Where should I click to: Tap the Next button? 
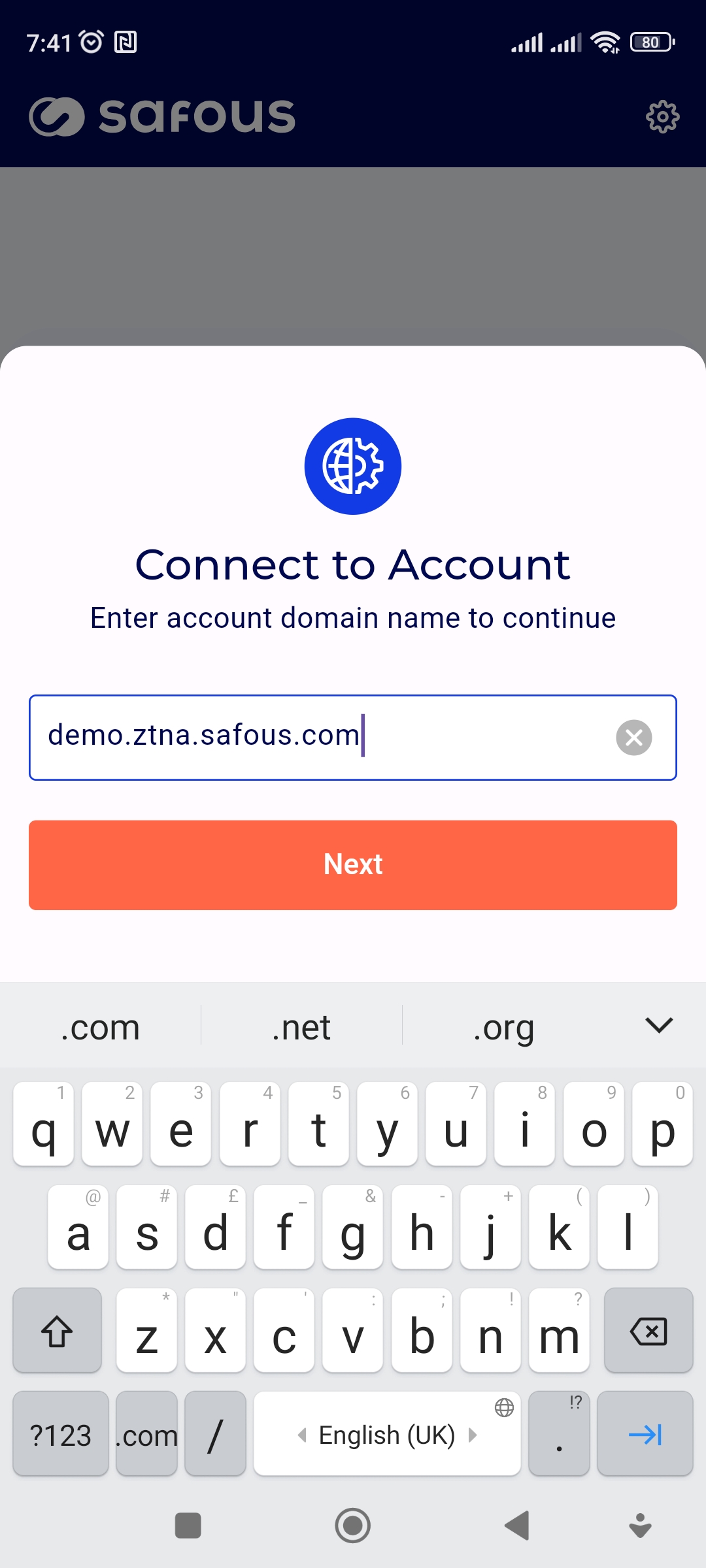(353, 864)
